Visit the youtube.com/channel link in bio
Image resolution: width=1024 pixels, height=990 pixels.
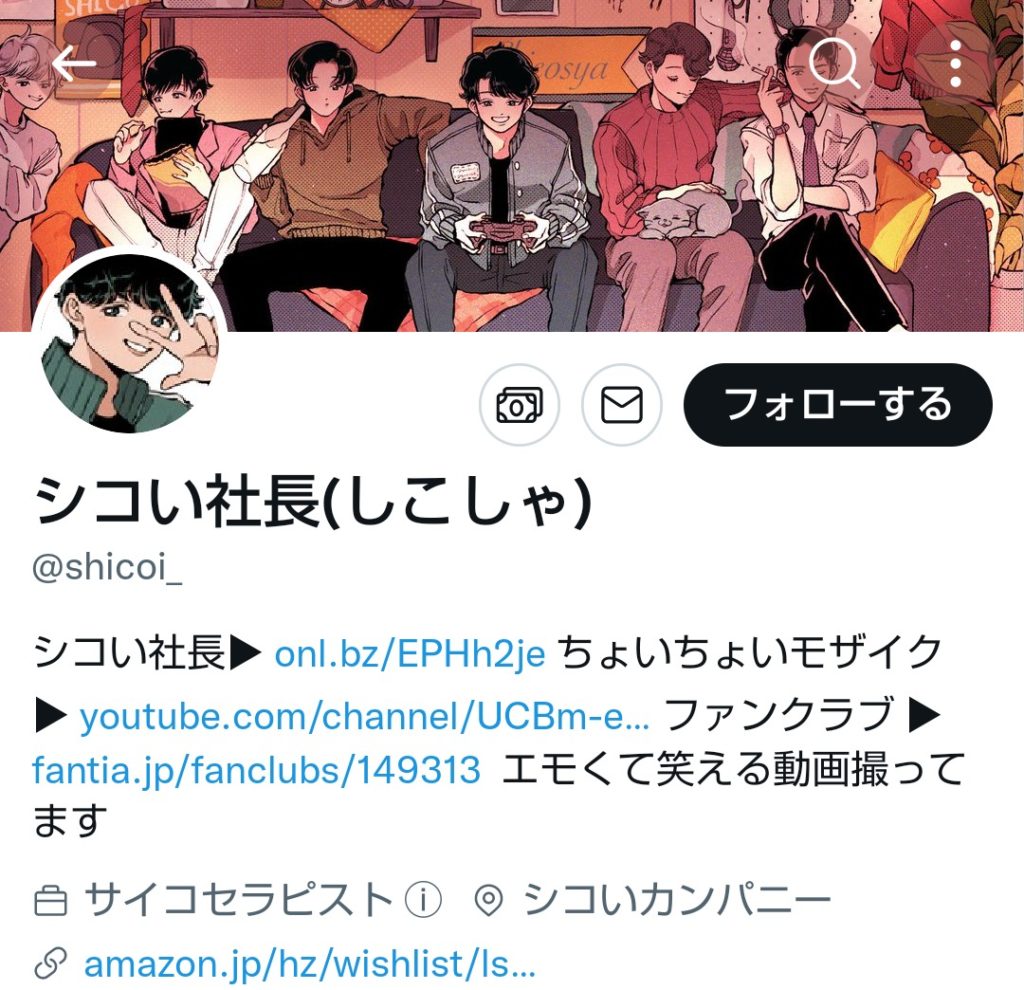364,716
